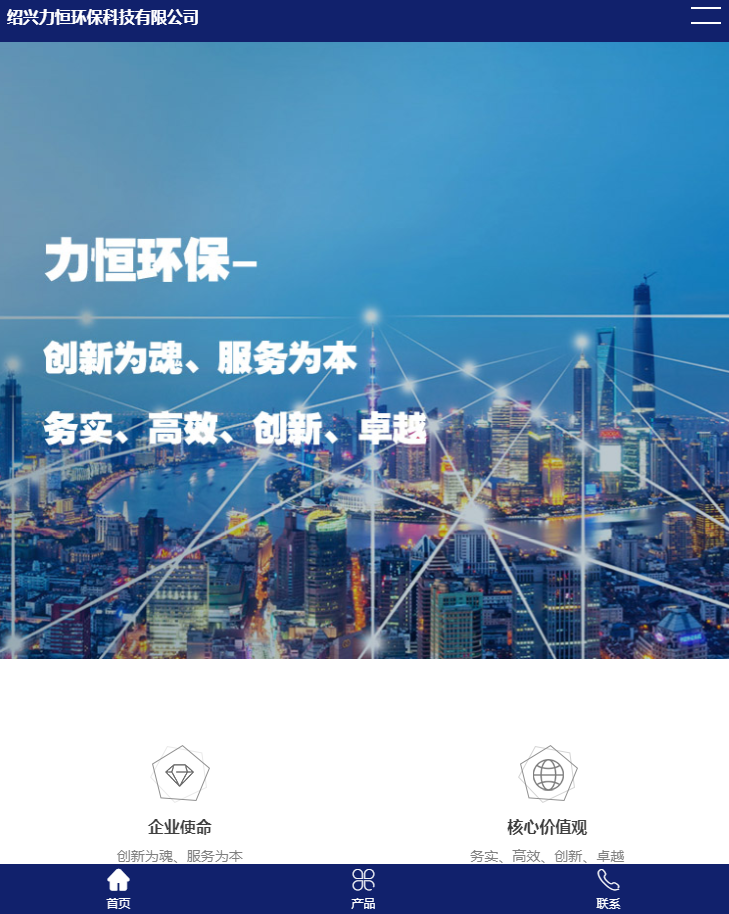Switch to the 产品 products tab
This screenshot has height=914, width=729.
363,888
